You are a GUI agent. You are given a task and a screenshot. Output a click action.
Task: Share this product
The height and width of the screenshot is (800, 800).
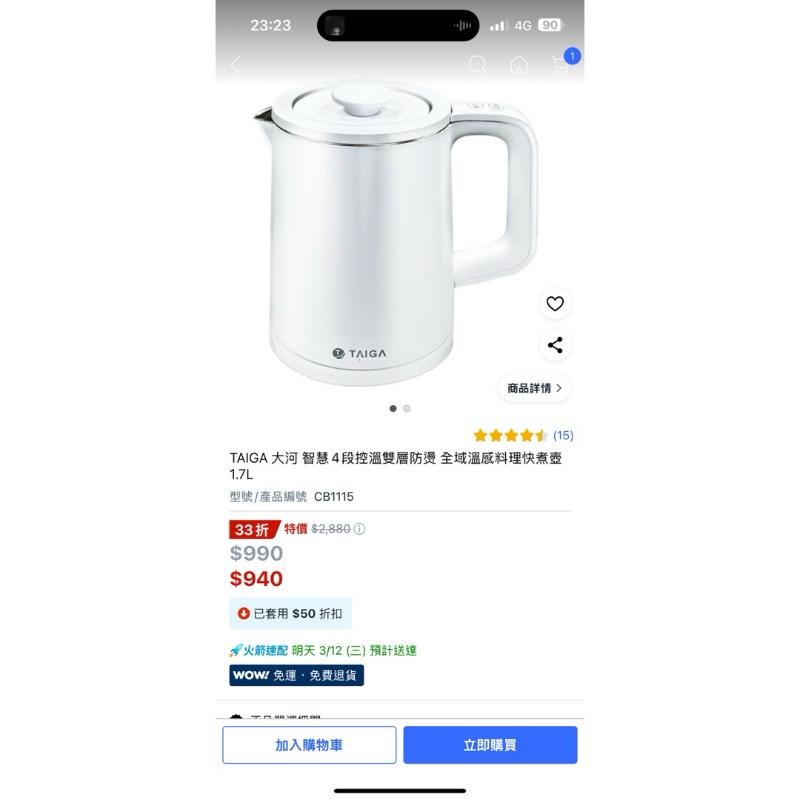point(555,345)
